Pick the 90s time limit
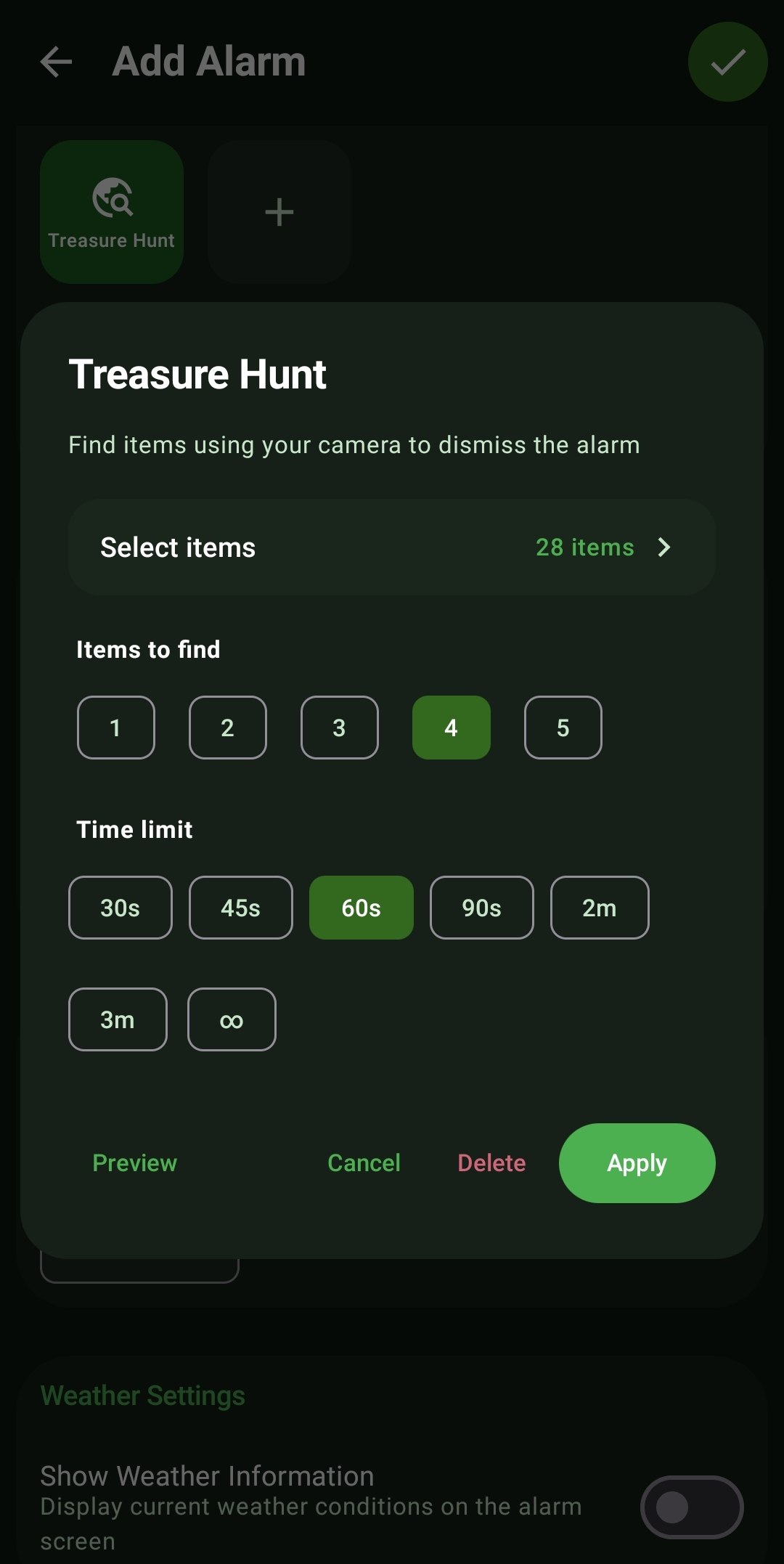Image resolution: width=784 pixels, height=1564 pixels. click(x=481, y=908)
